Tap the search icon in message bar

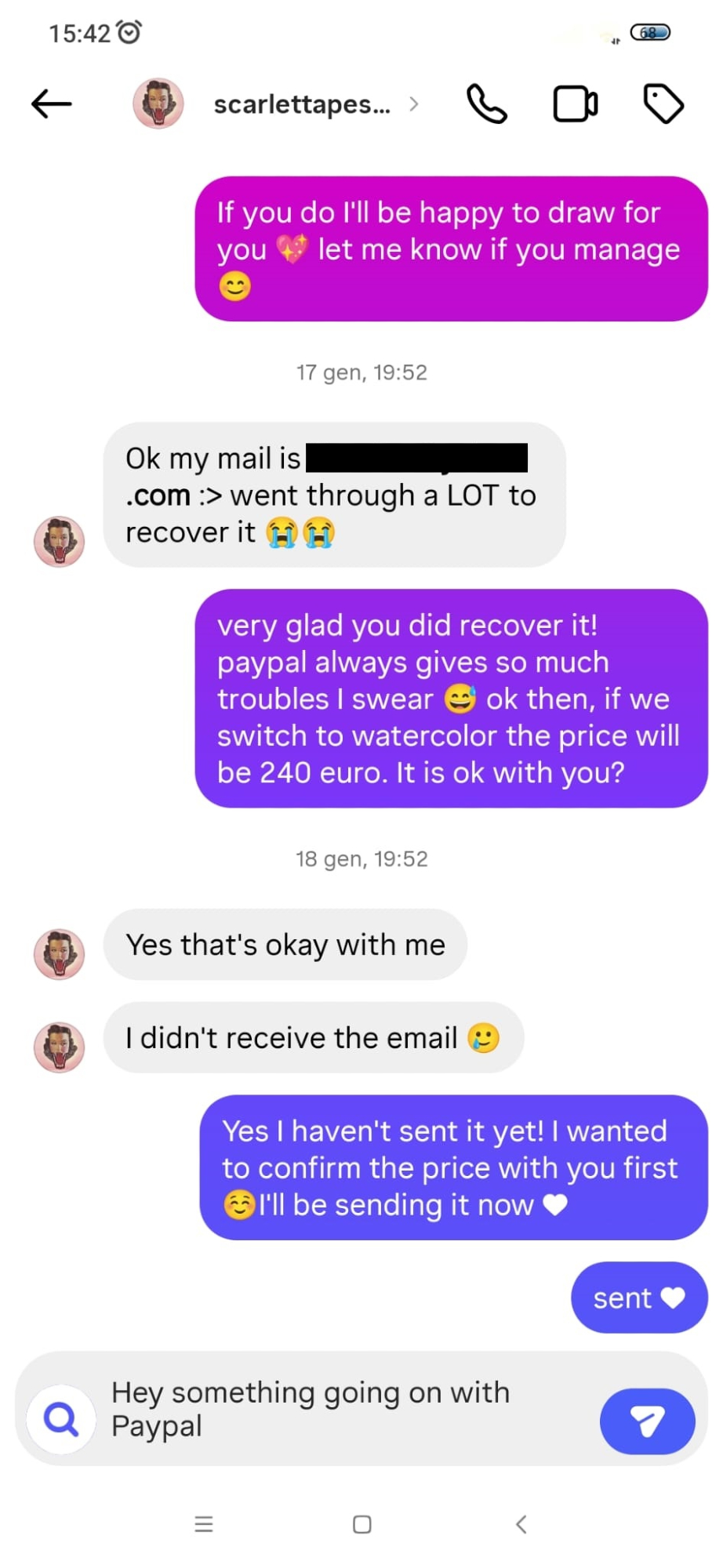click(x=61, y=1419)
